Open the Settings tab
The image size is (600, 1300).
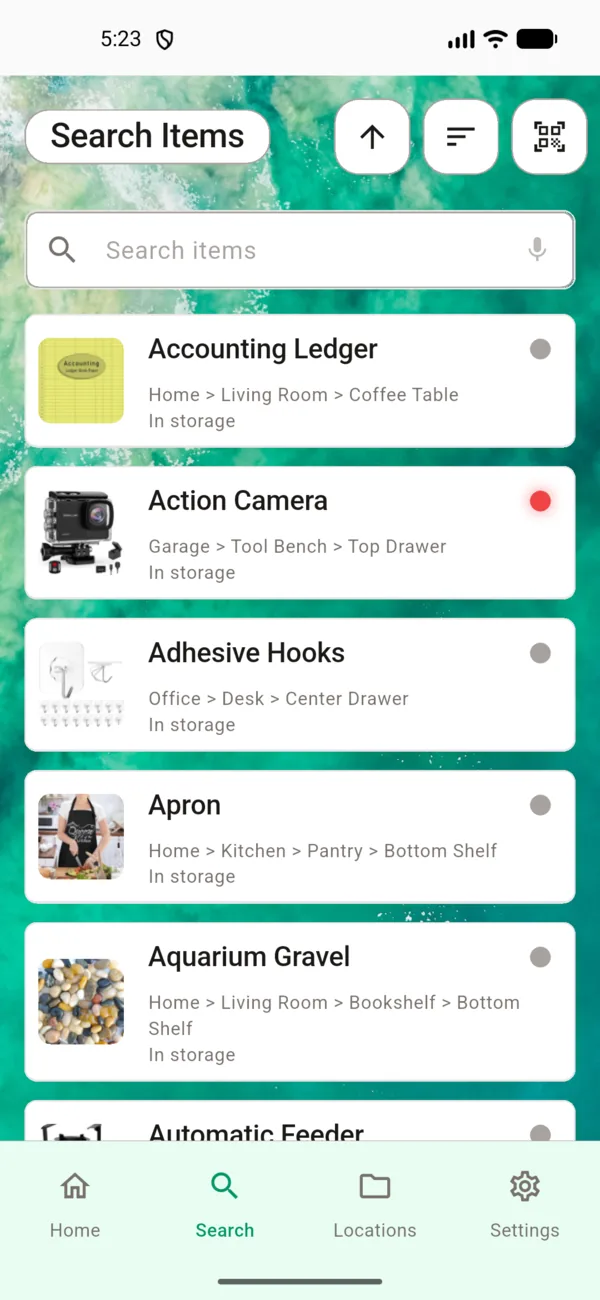click(x=525, y=1203)
